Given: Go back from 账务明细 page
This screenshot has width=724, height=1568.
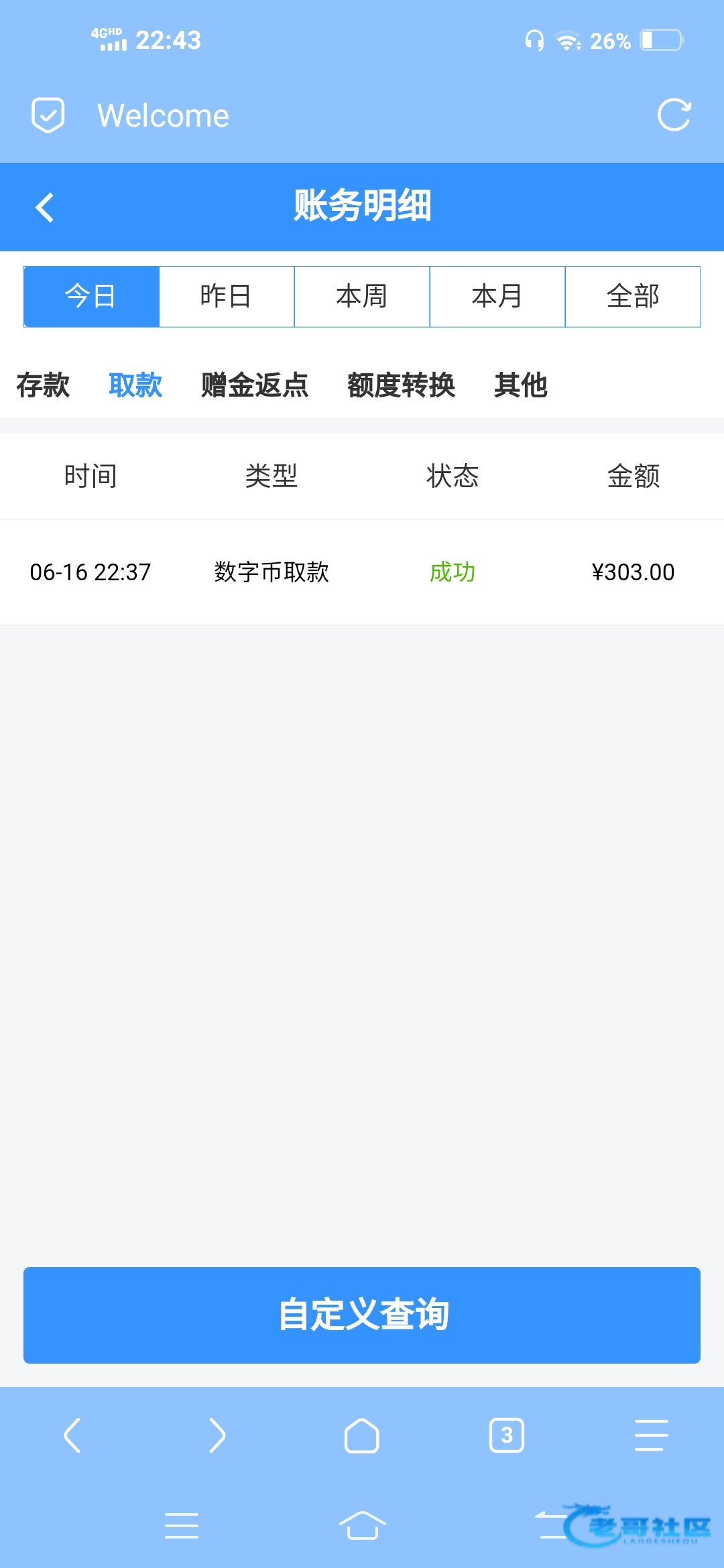Looking at the screenshot, I should tap(44, 207).
